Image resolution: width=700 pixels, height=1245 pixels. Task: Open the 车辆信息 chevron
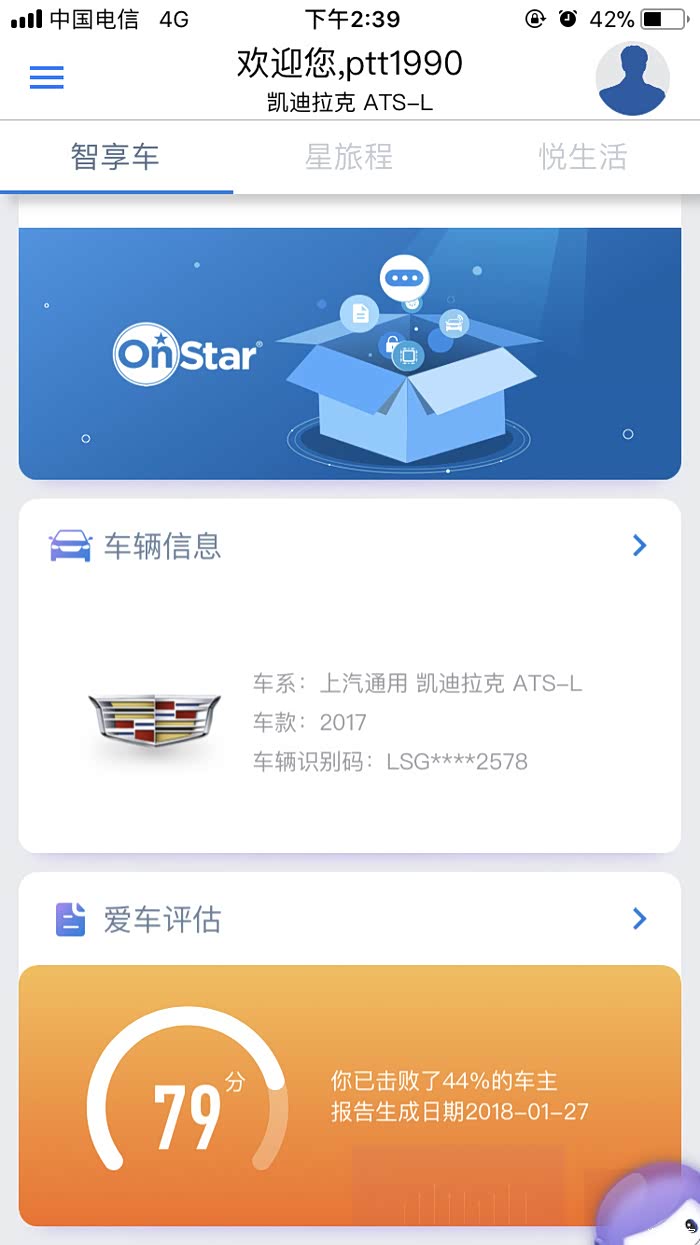pos(640,545)
